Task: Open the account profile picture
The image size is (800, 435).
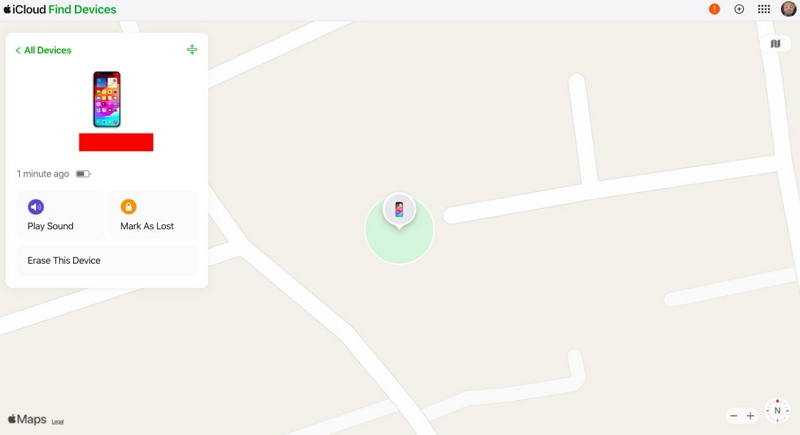Action: [788, 9]
